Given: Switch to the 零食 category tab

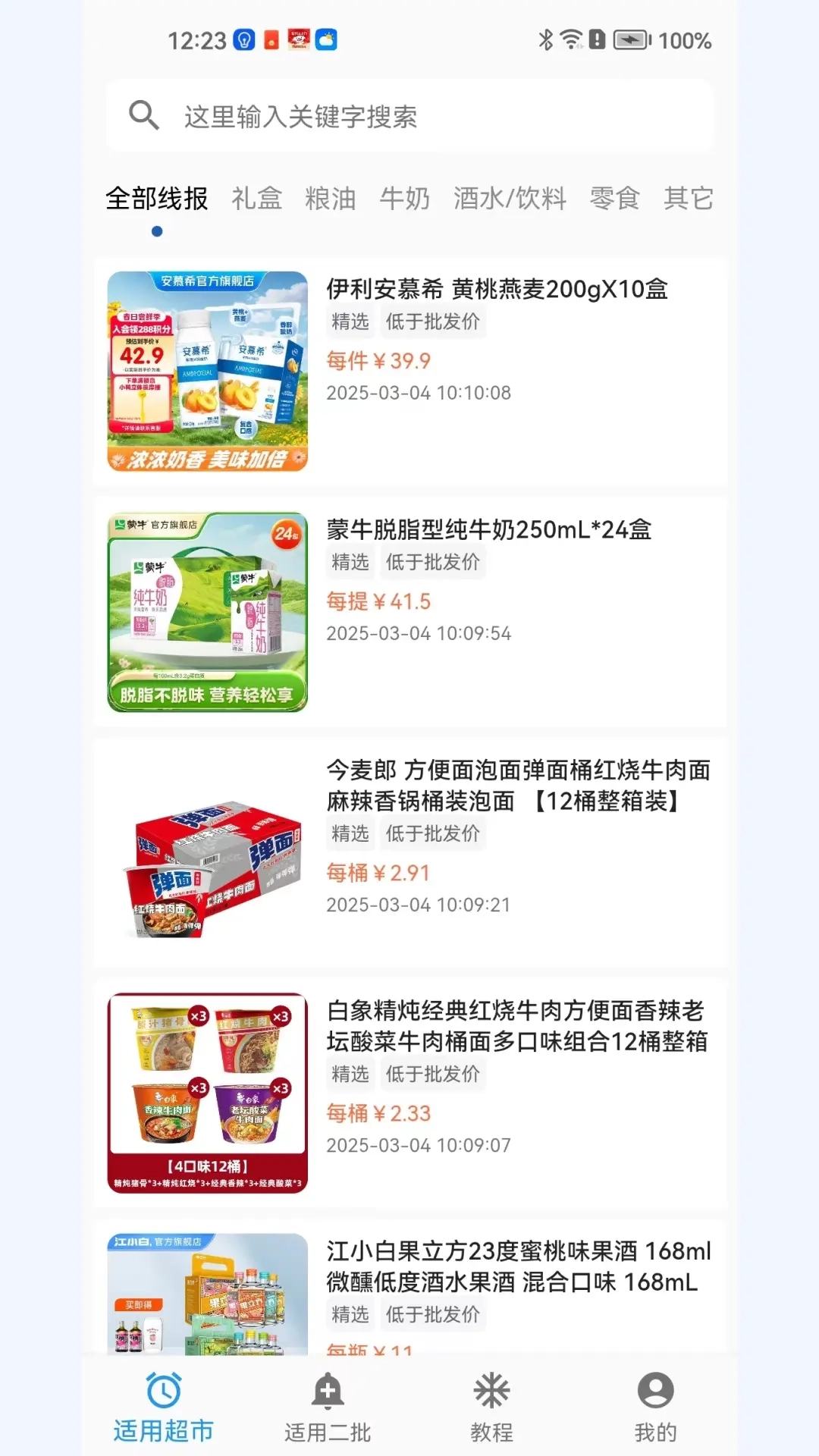Looking at the screenshot, I should click(614, 198).
